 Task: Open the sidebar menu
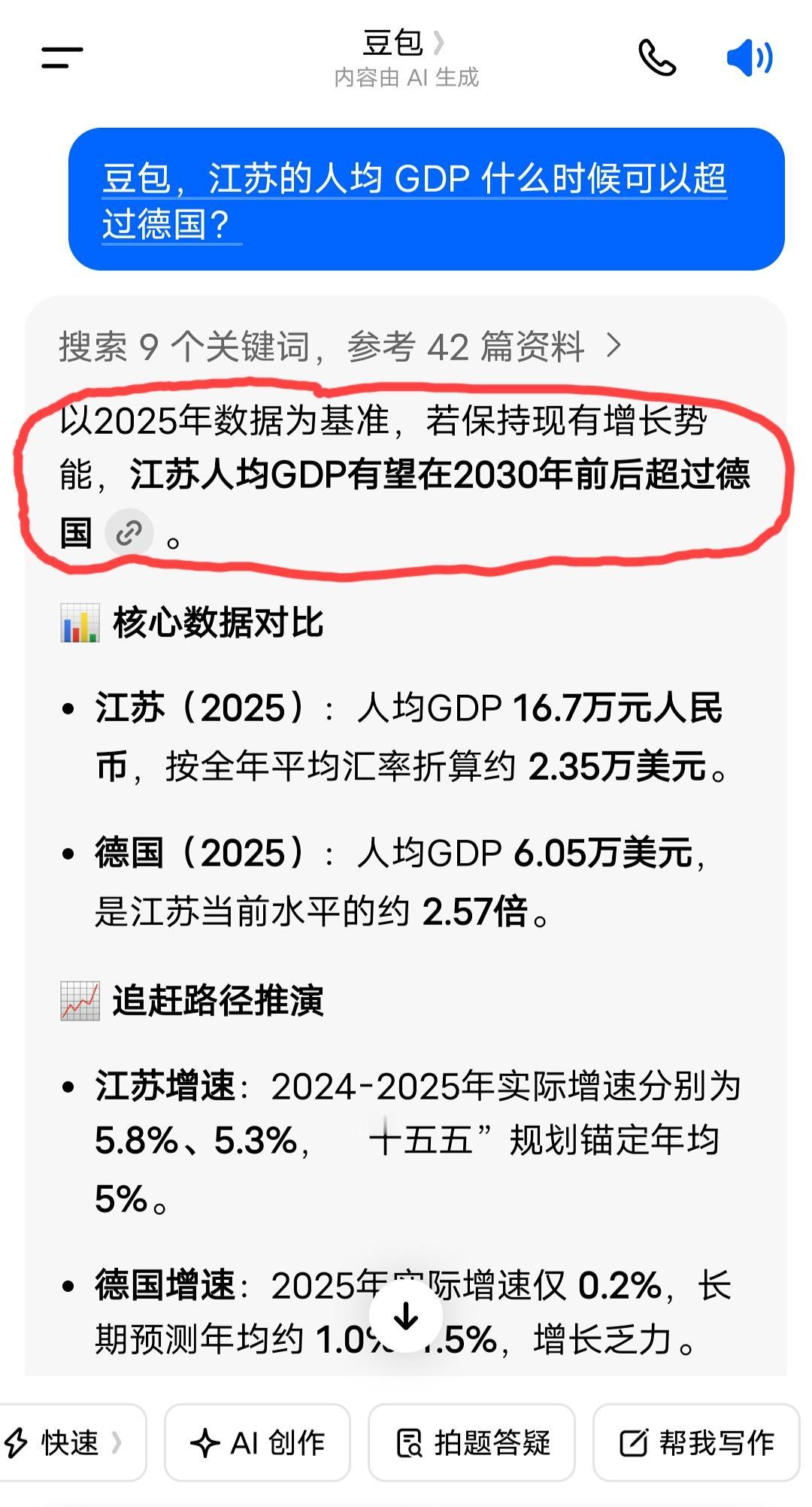pyautogui.click(x=61, y=56)
